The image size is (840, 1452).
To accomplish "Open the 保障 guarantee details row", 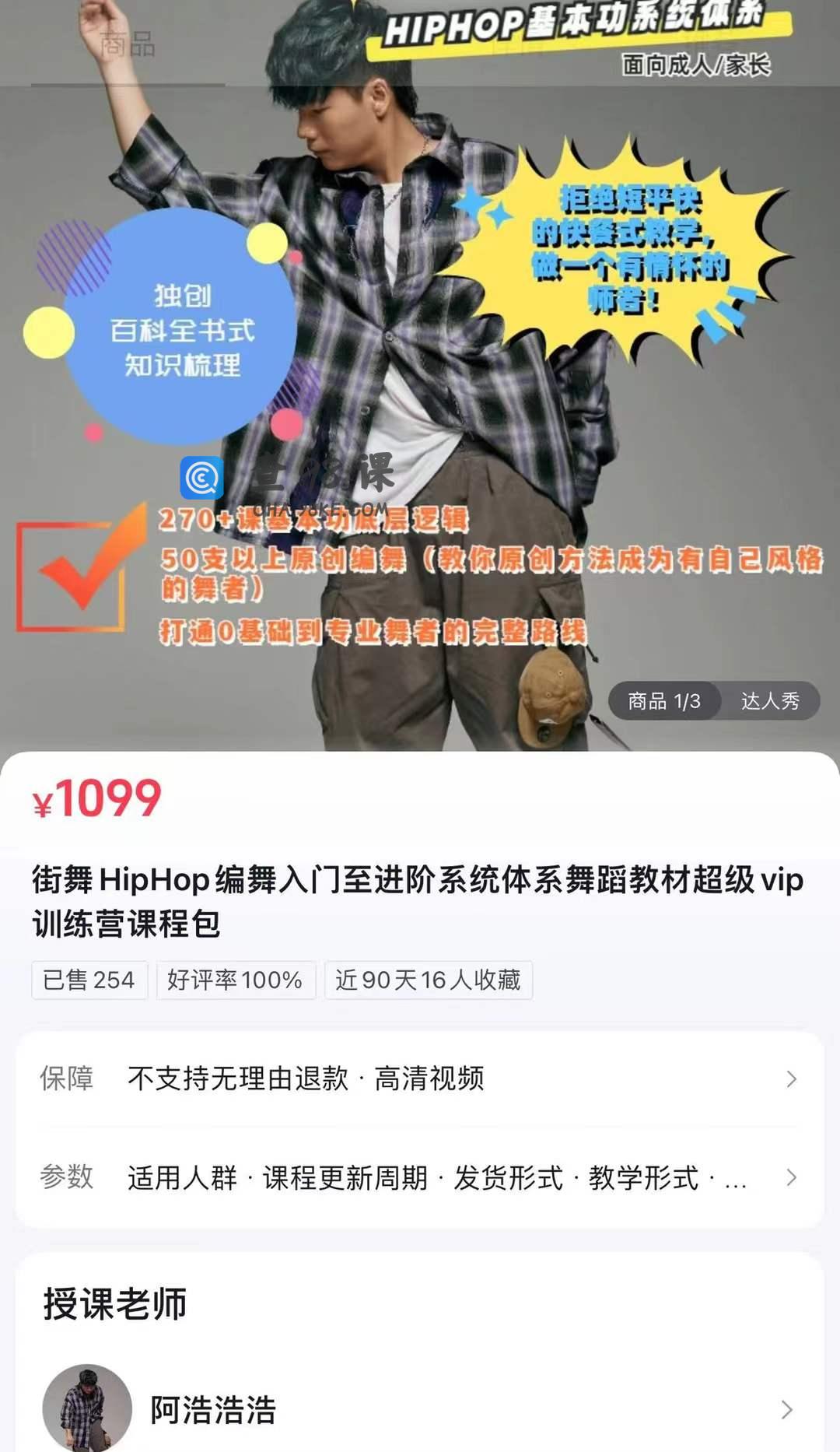I will [x=420, y=1078].
